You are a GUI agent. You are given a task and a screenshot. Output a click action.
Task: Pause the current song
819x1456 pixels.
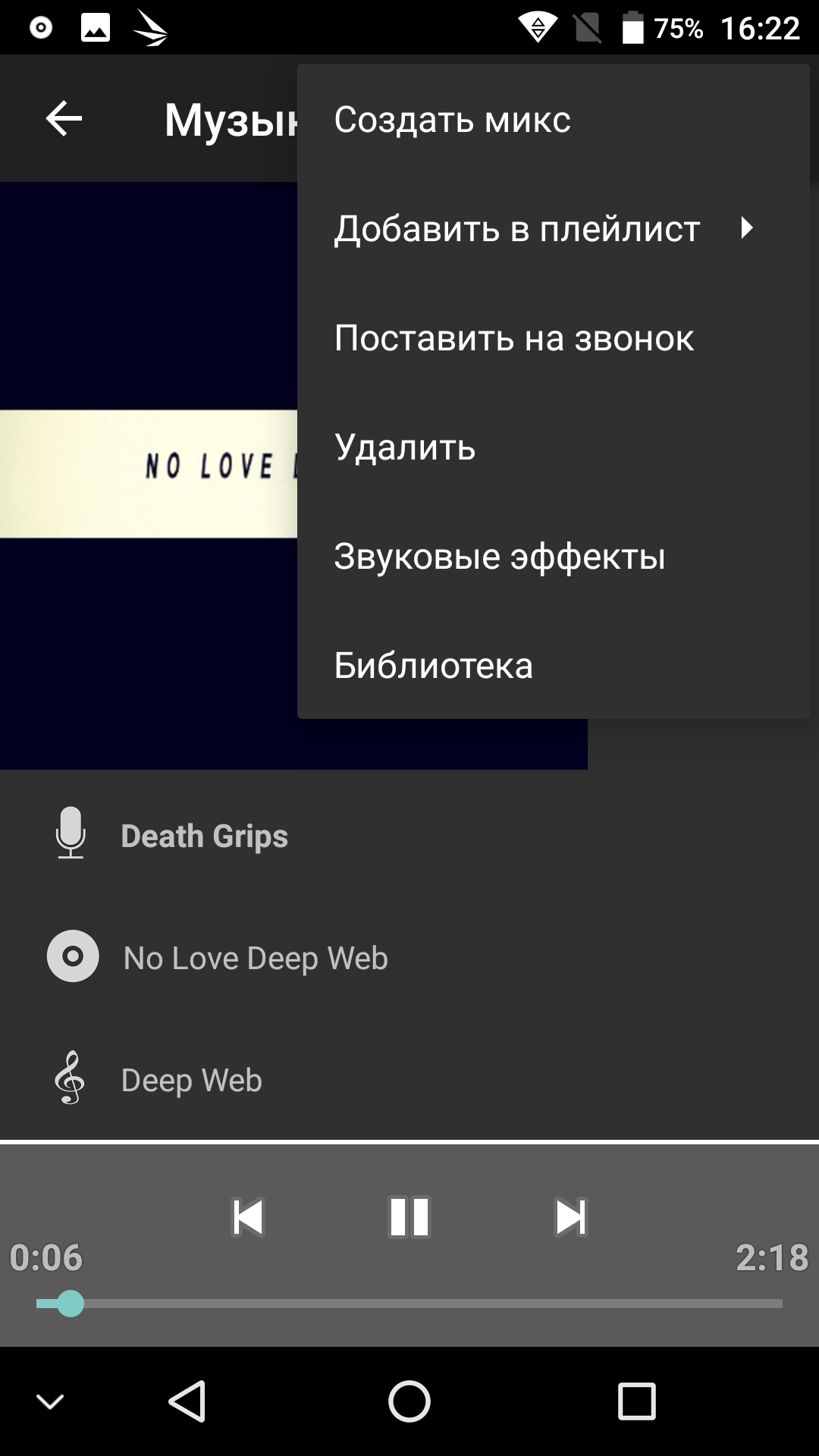coord(409,1217)
